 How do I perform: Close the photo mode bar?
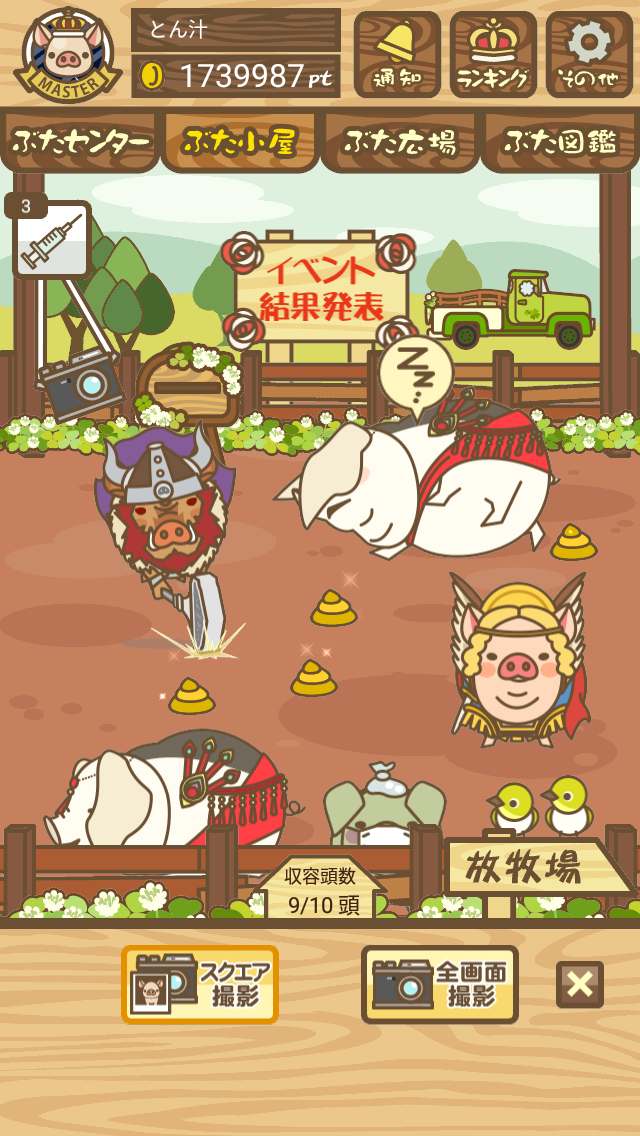580,985
